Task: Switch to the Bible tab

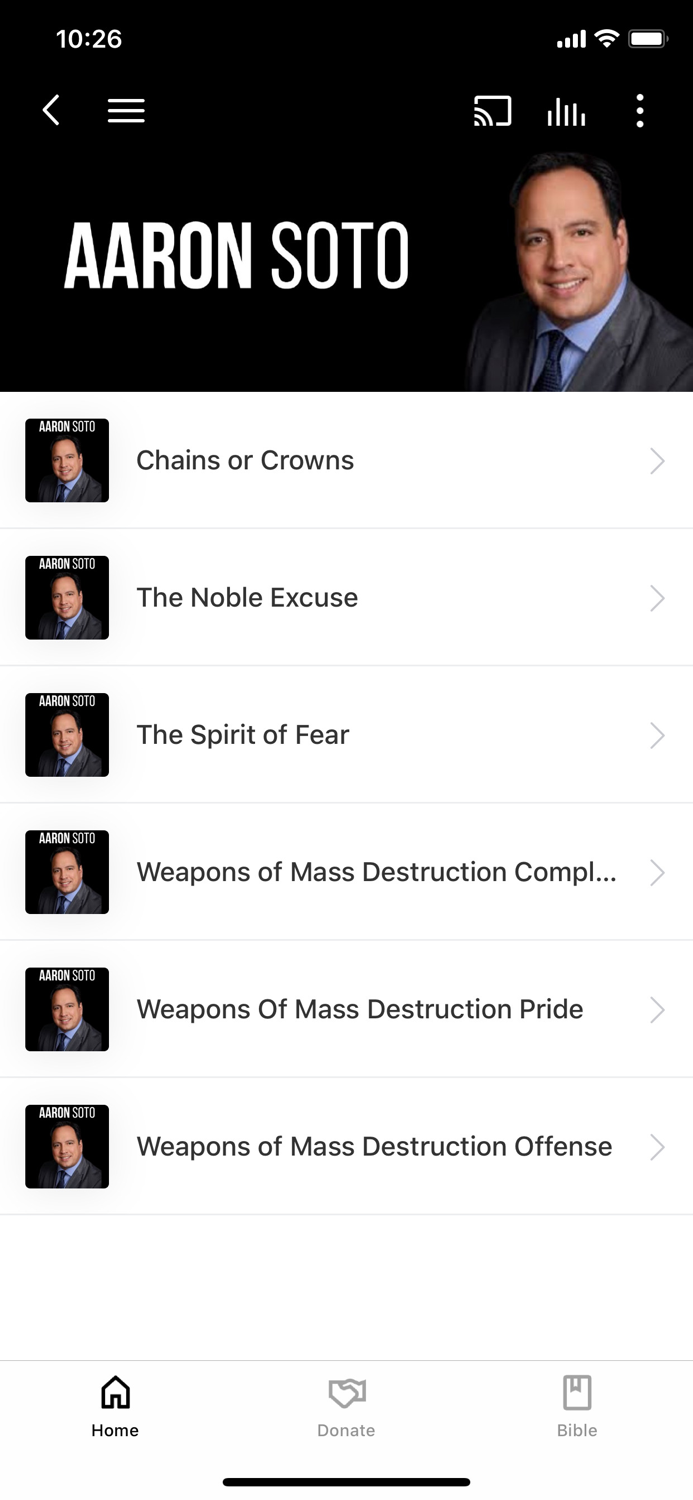Action: click(x=577, y=1405)
